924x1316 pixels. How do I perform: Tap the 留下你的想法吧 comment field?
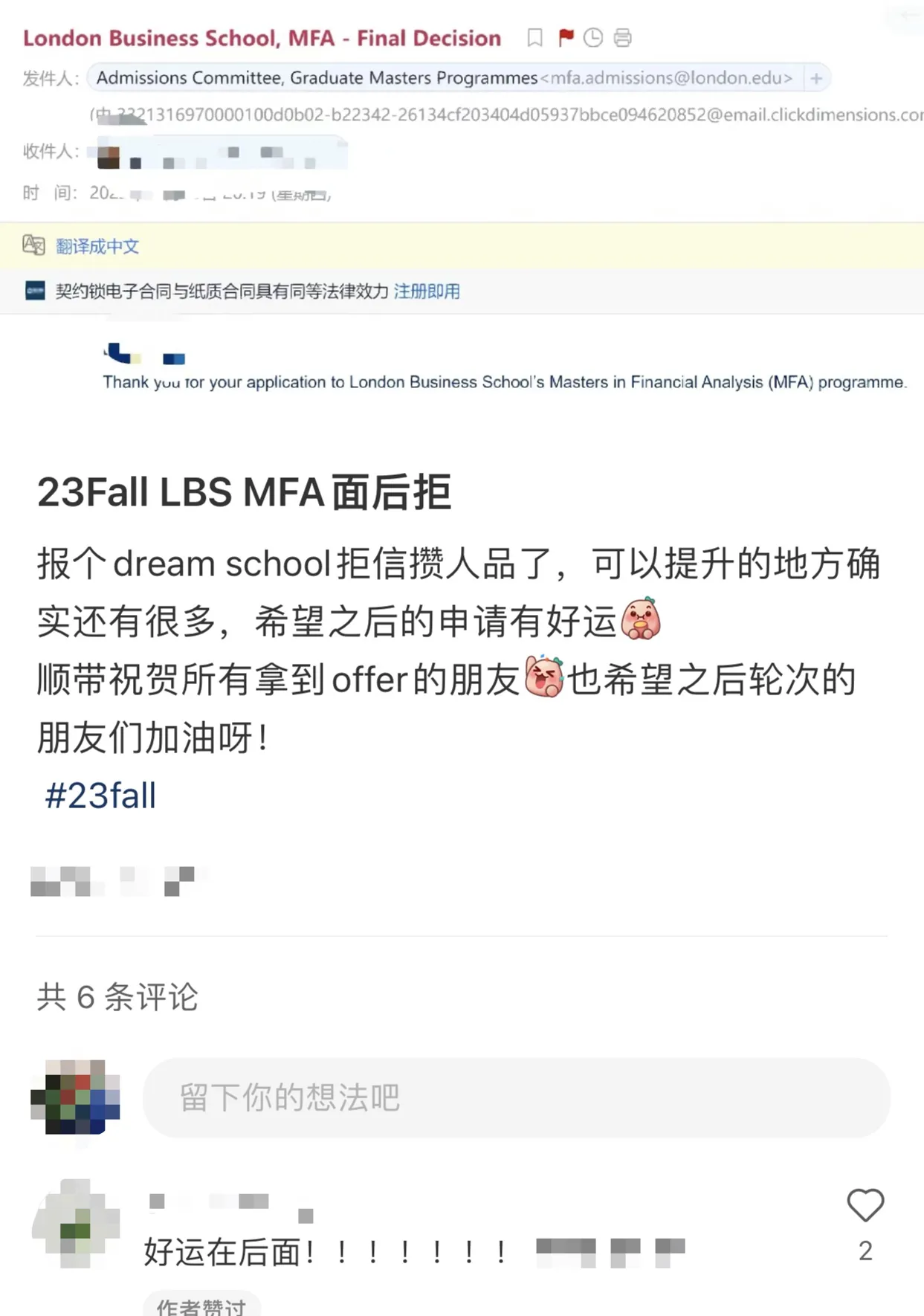tap(516, 1097)
